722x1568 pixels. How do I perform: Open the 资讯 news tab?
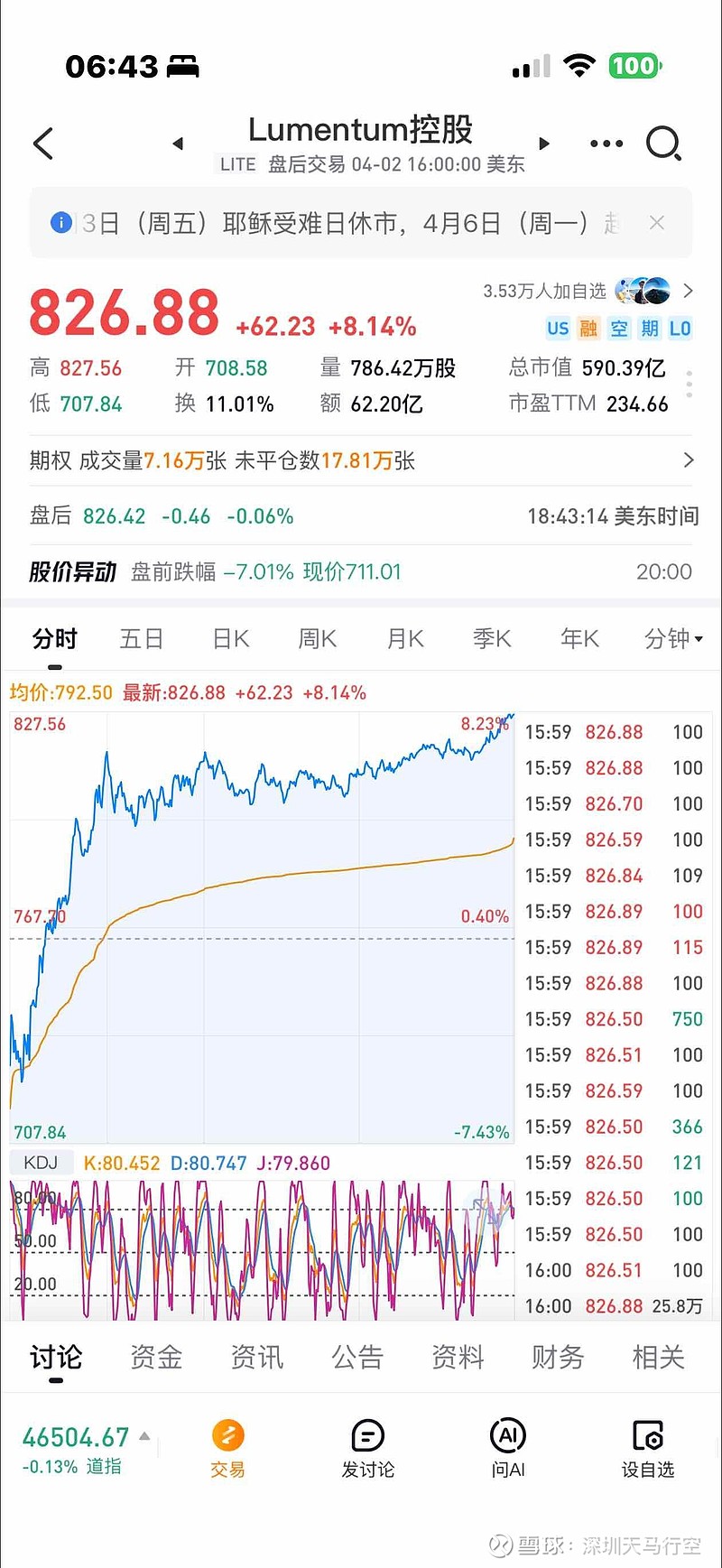257,1357
